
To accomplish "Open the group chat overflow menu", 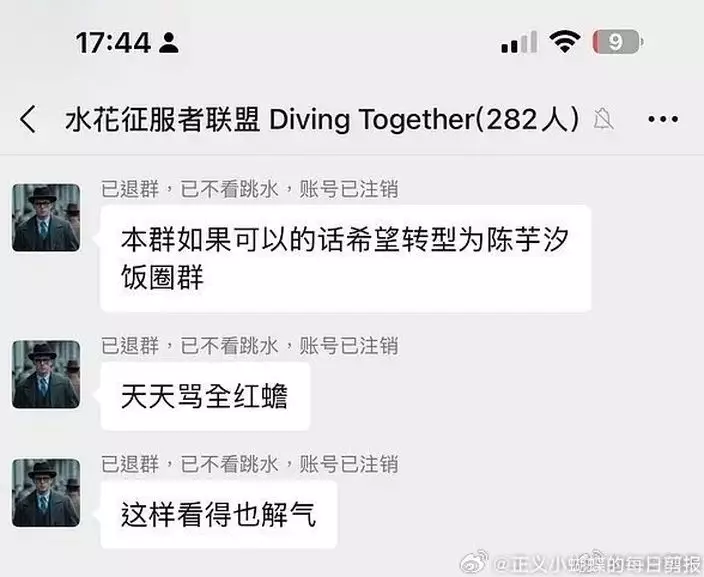I will click(662, 120).
